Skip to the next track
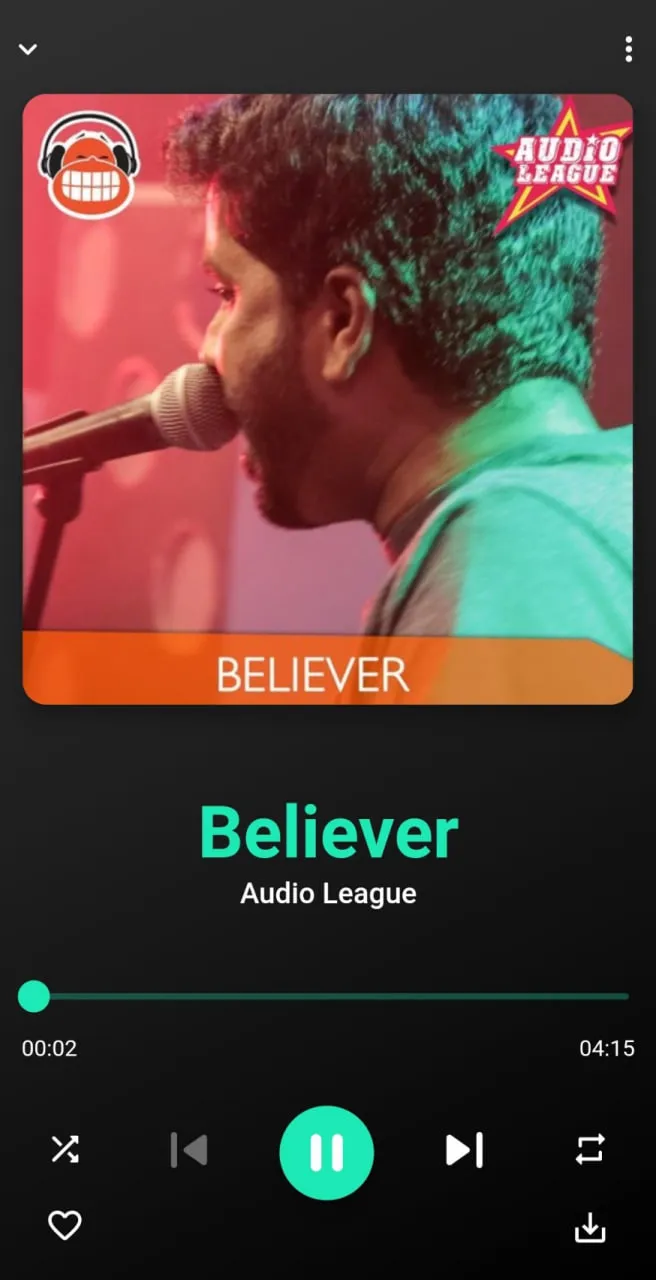This screenshot has width=656, height=1280. click(x=464, y=1150)
